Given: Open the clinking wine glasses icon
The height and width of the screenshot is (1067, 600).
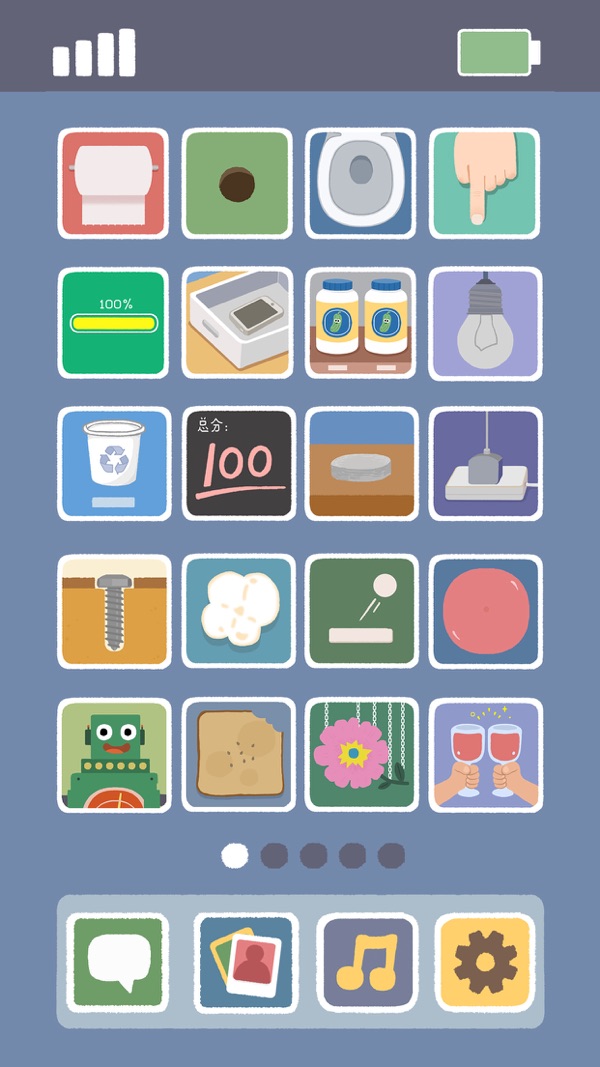Looking at the screenshot, I should 485,755.
